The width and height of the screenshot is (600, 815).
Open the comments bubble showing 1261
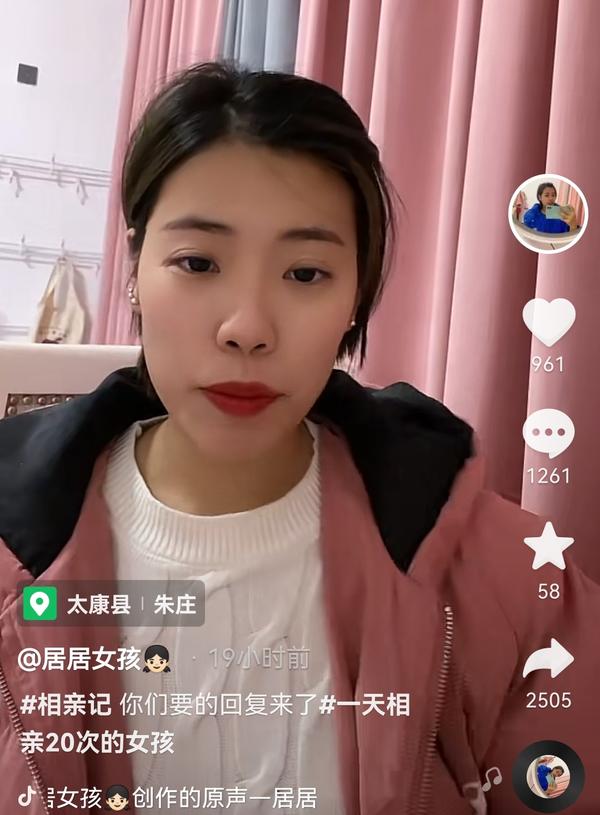[x=549, y=433]
